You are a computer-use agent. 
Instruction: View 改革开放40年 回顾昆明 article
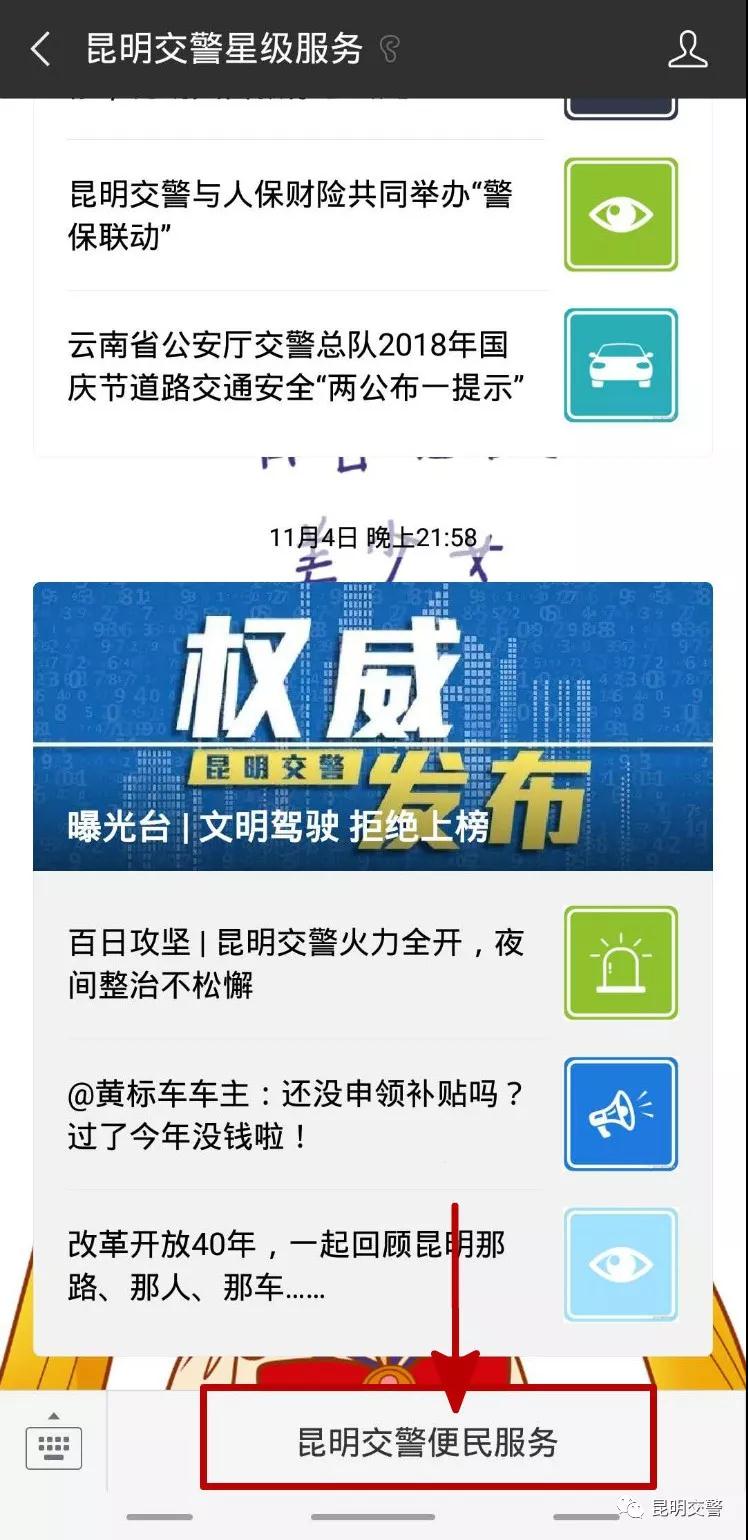pyautogui.click(x=286, y=1265)
